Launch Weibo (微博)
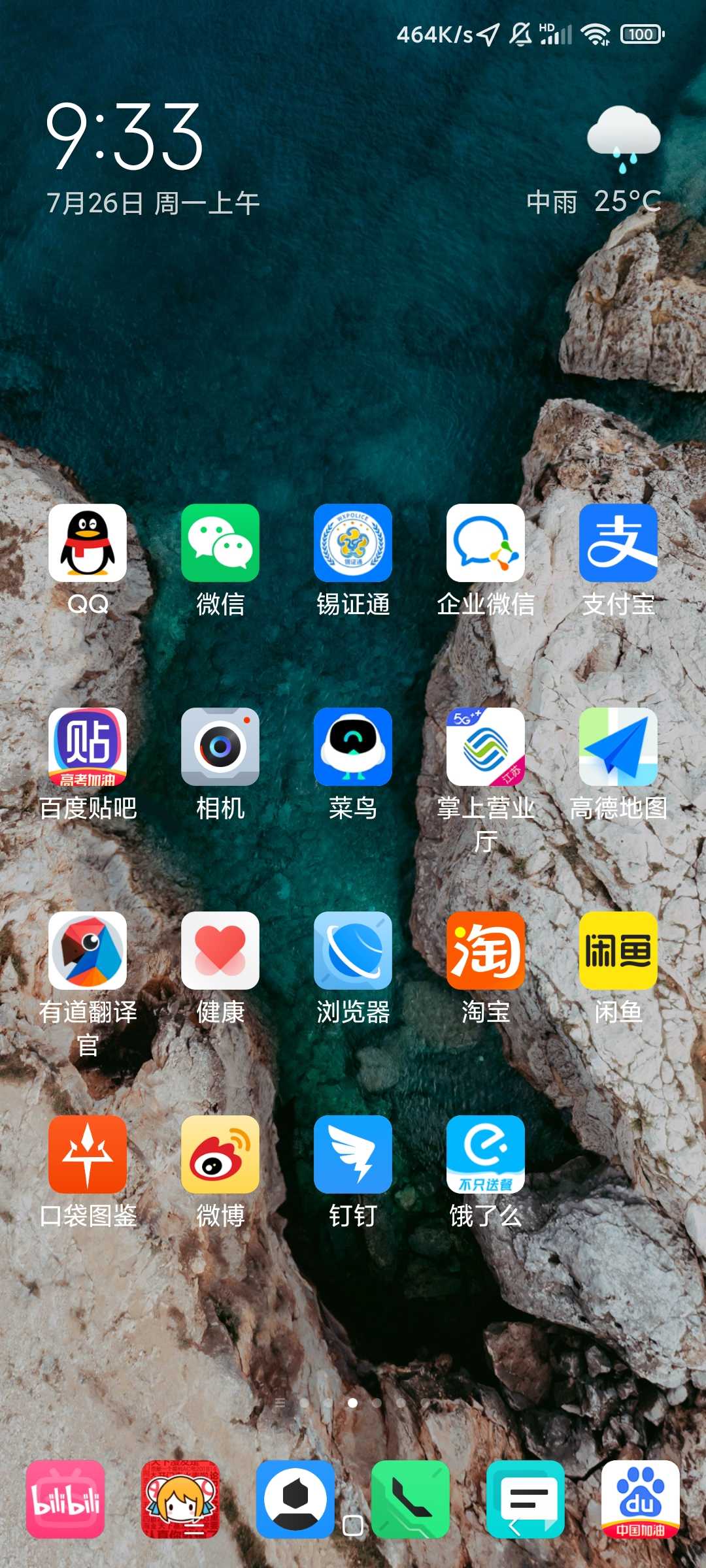The width and height of the screenshot is (706, 1568). point(220,1154)
